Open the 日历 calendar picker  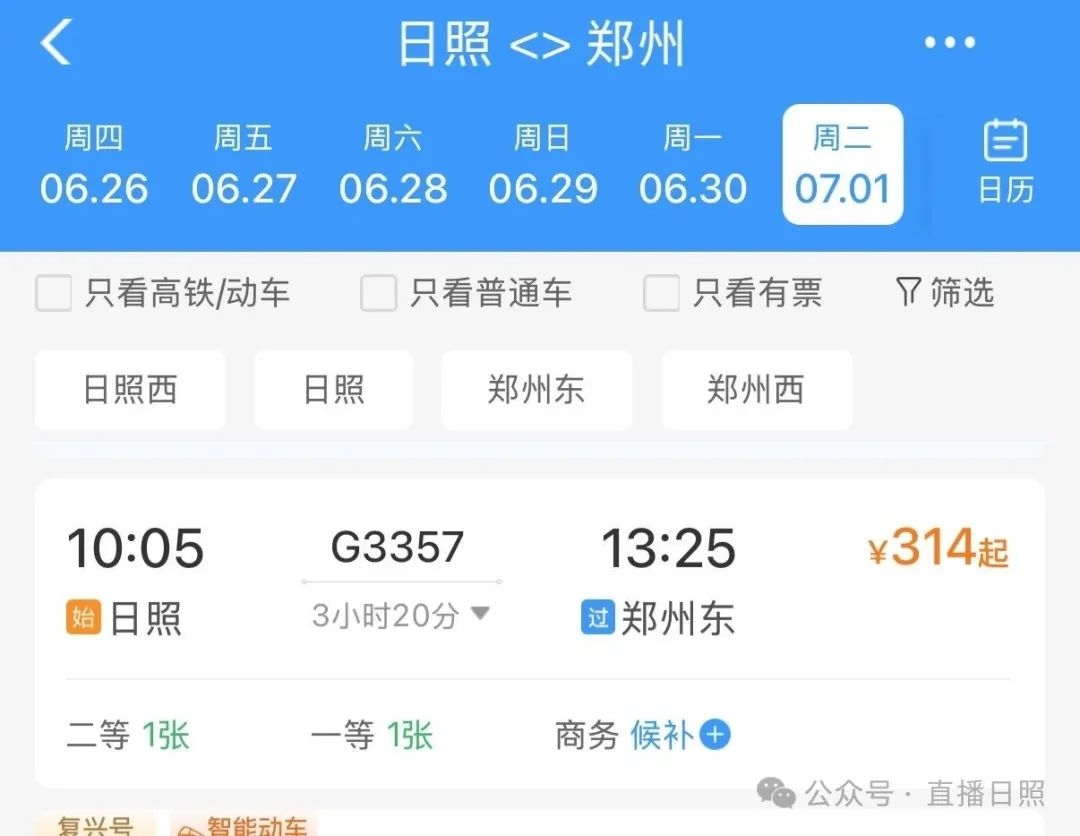[1005, 162]
